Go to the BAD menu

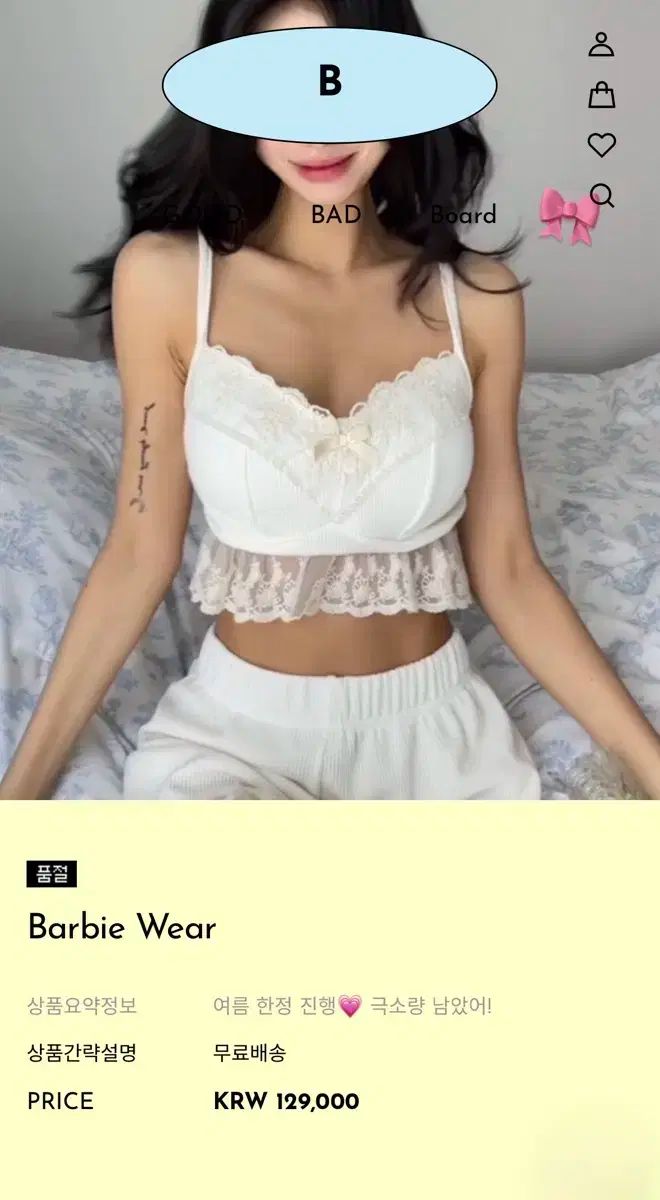(335, 215)
